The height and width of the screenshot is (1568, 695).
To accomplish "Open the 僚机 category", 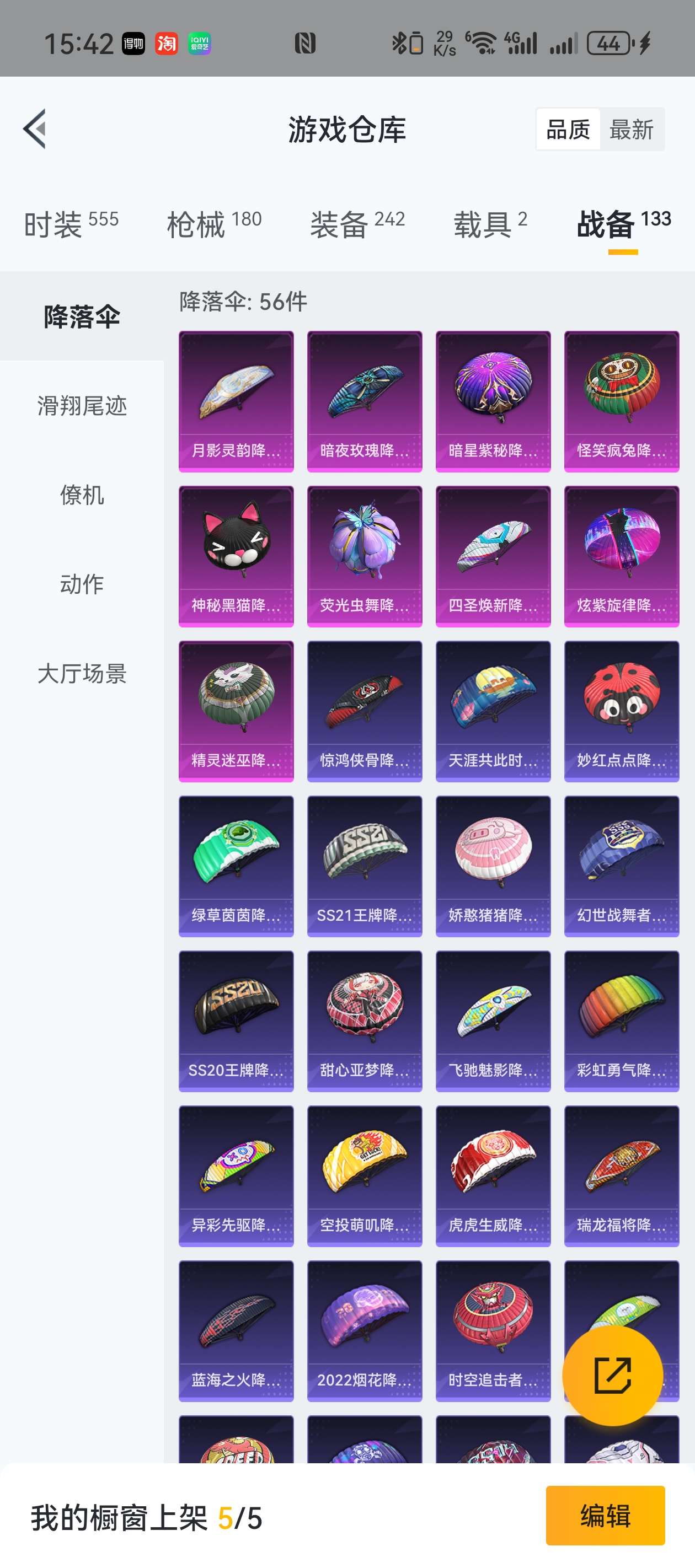I will point(82,495).
